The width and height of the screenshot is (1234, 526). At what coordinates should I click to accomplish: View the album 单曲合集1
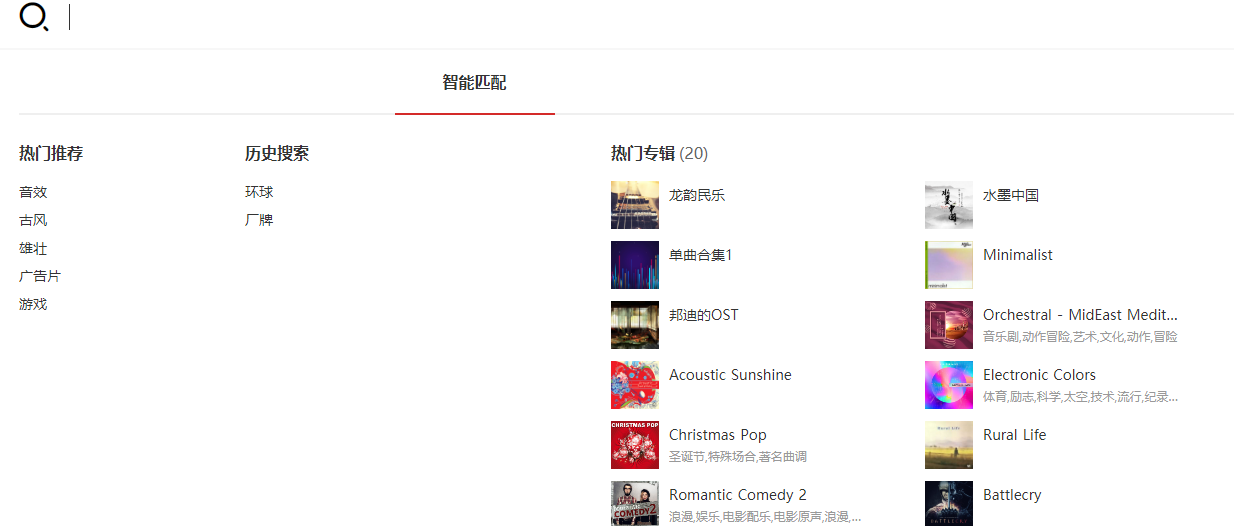click(700, 255)
